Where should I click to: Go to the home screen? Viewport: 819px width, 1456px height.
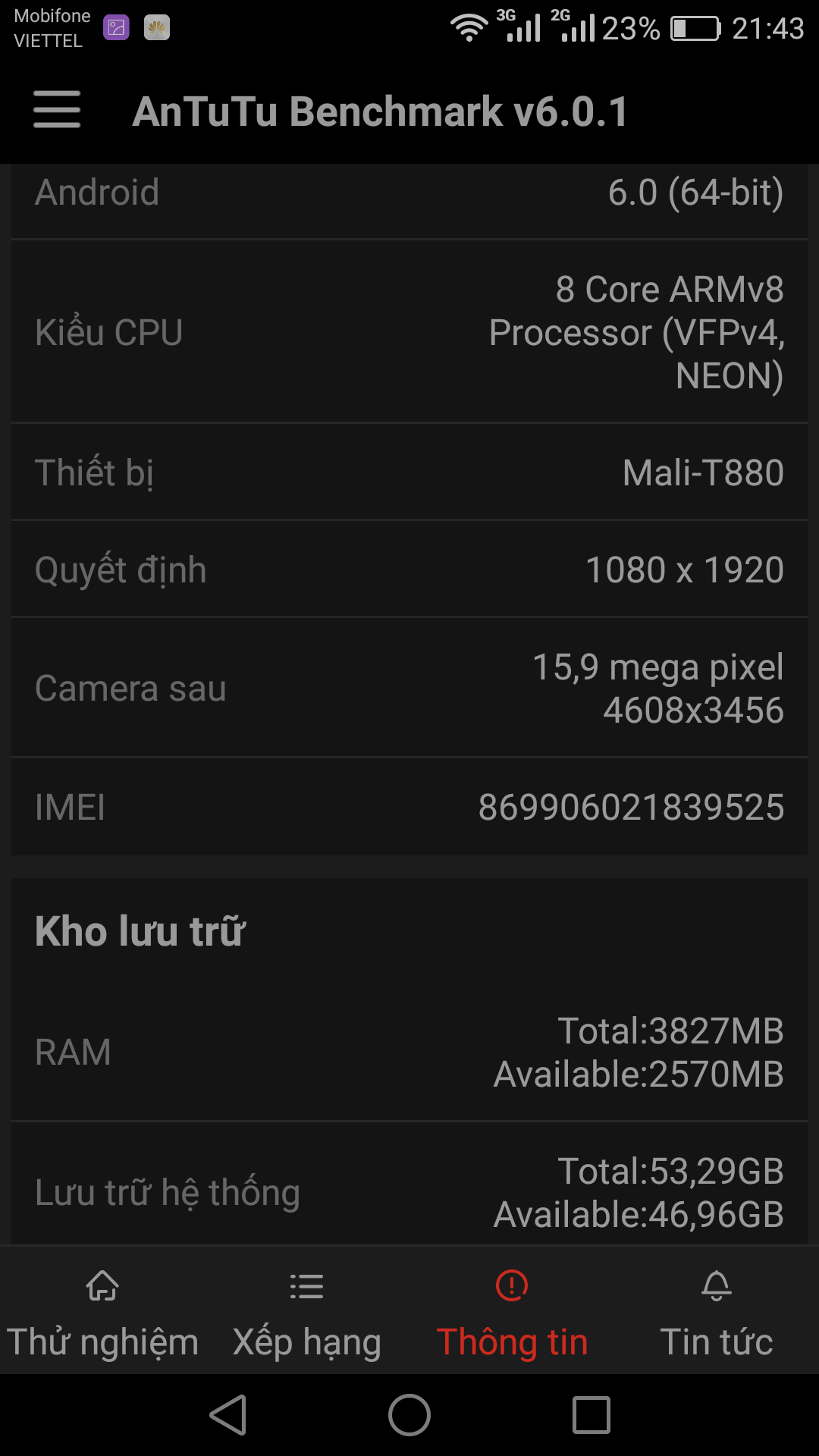[x=409, y=1415]
